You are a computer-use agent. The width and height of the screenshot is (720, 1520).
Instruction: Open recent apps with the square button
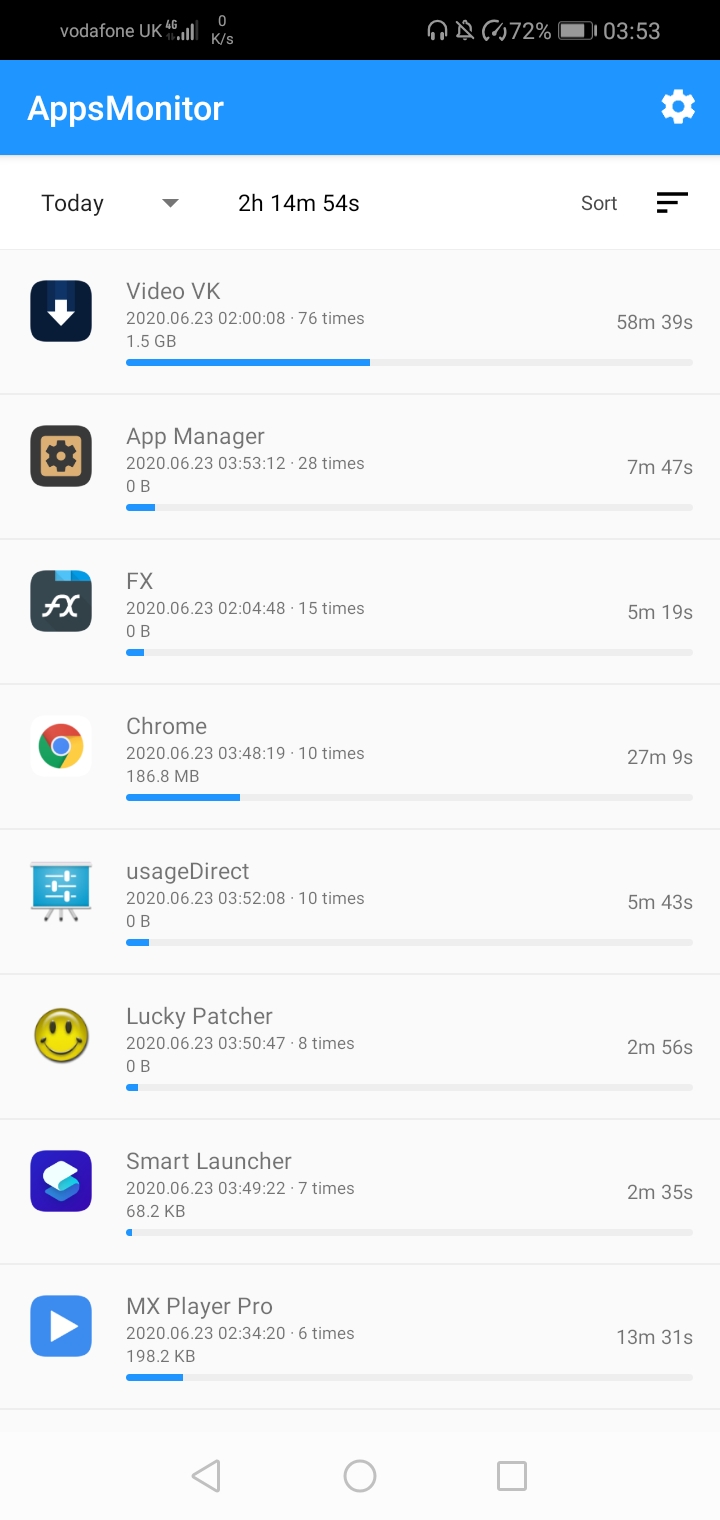[511, 1475]
